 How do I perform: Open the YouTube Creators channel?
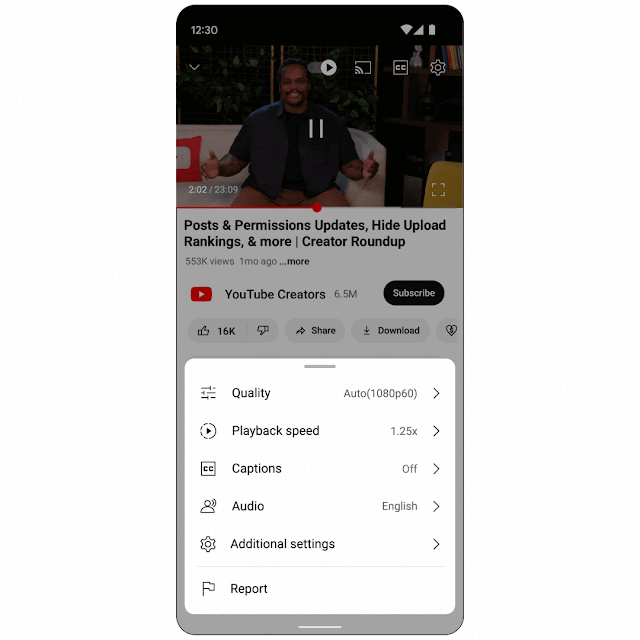pos(274,294)
